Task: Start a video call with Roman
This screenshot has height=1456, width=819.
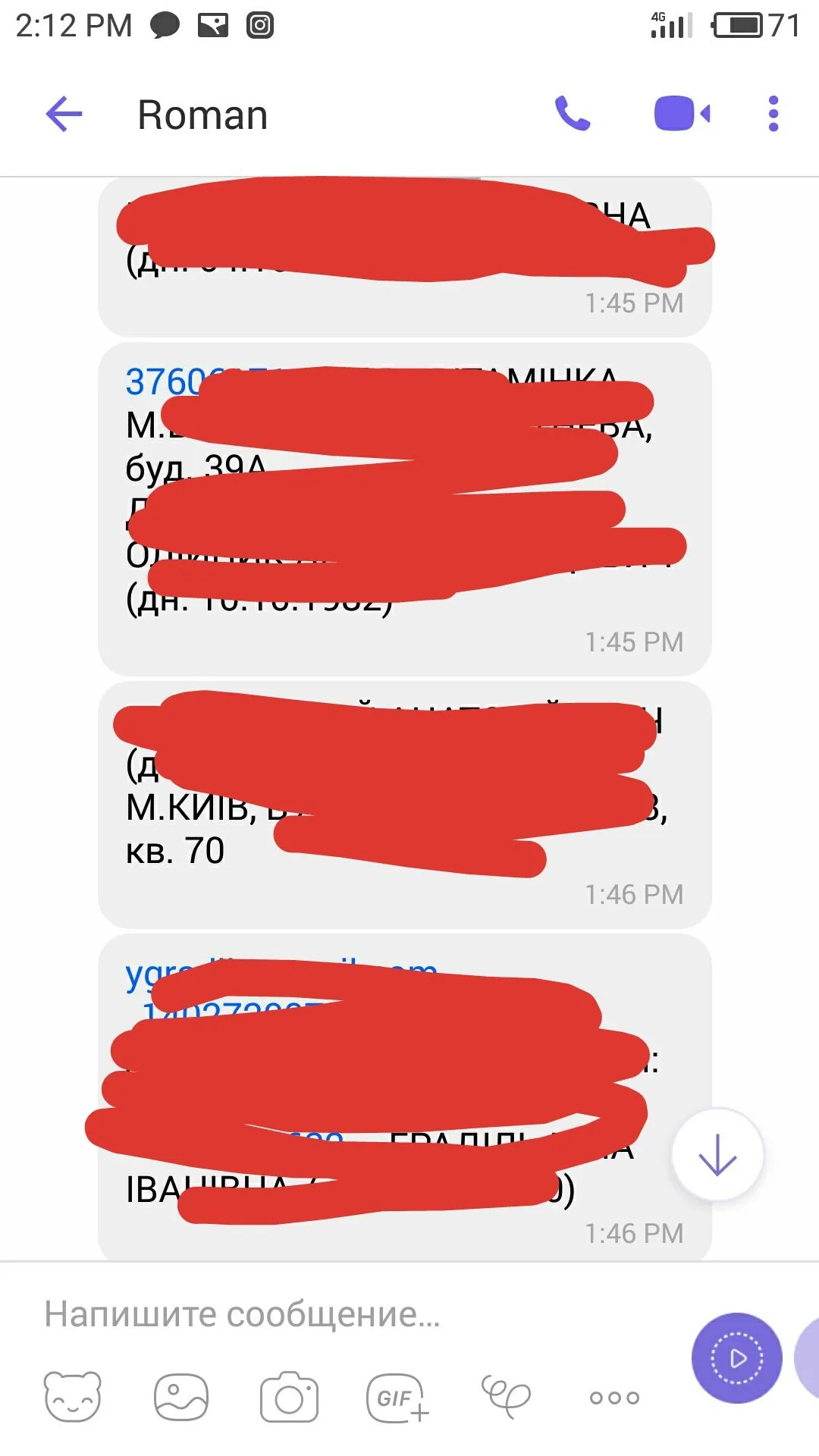Action: (682, 115)
